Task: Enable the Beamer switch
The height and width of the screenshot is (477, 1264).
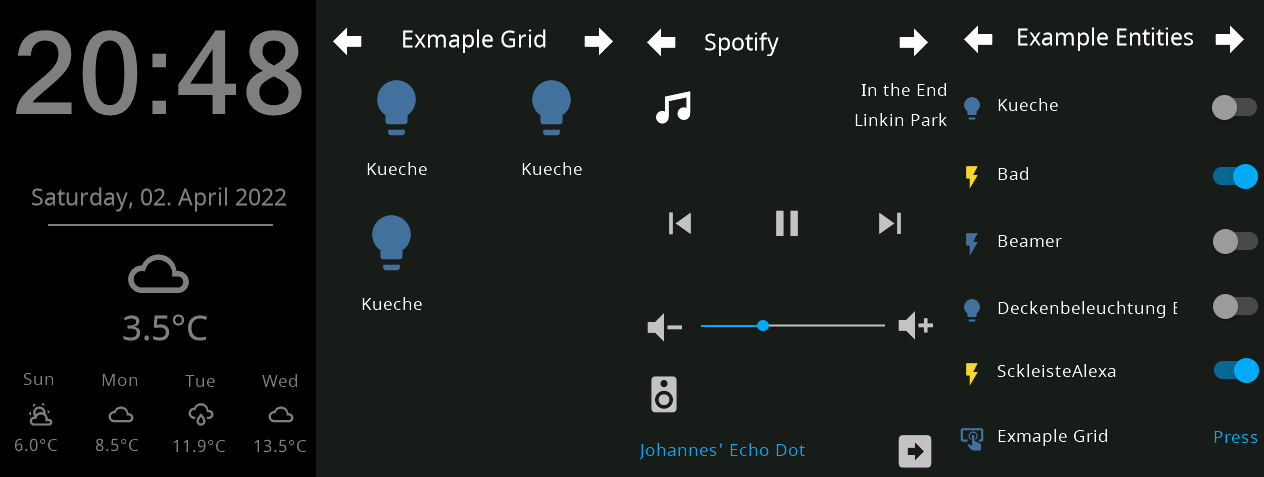Action: (1234, 241)
